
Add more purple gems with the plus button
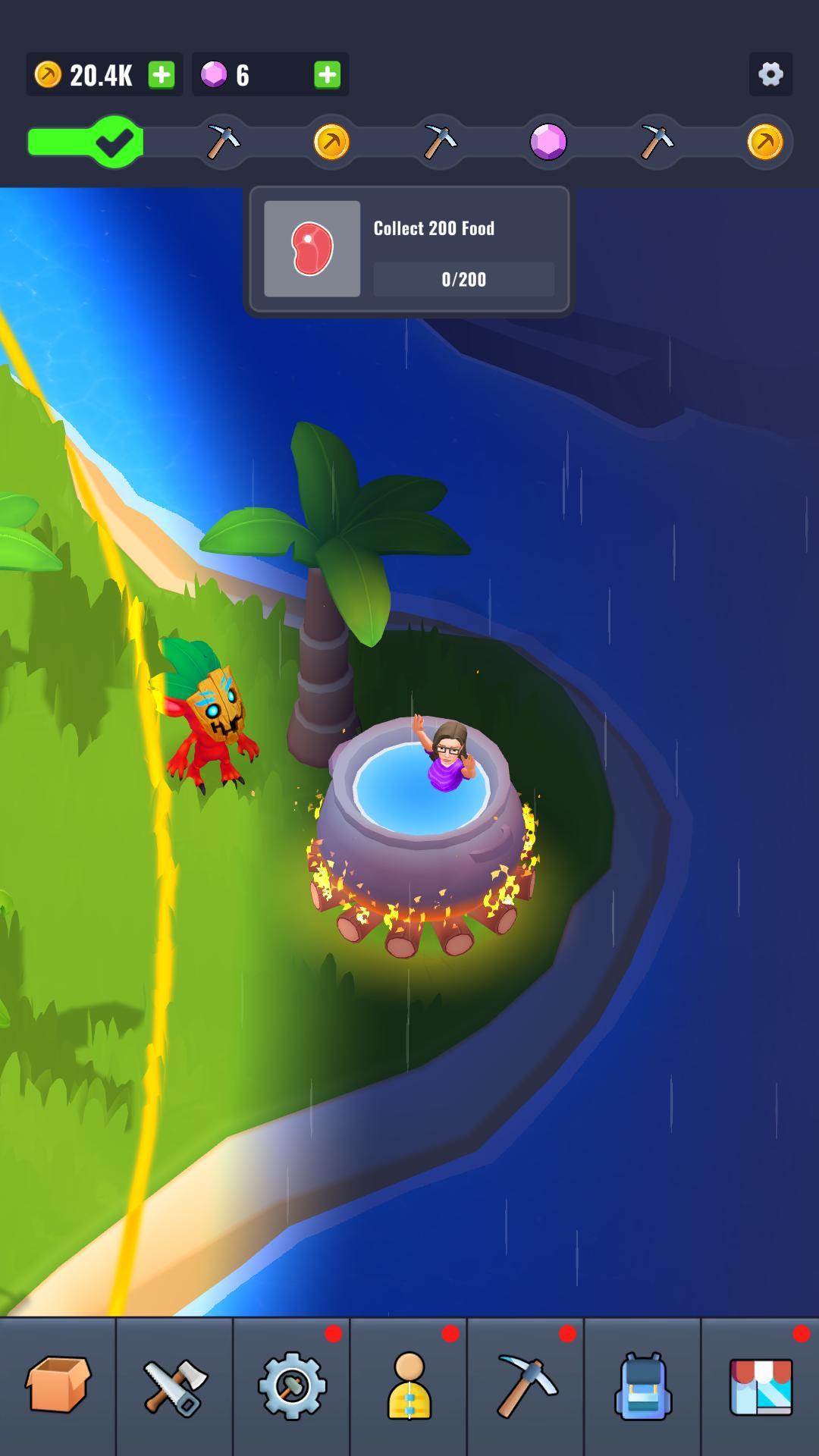point(327,74)
